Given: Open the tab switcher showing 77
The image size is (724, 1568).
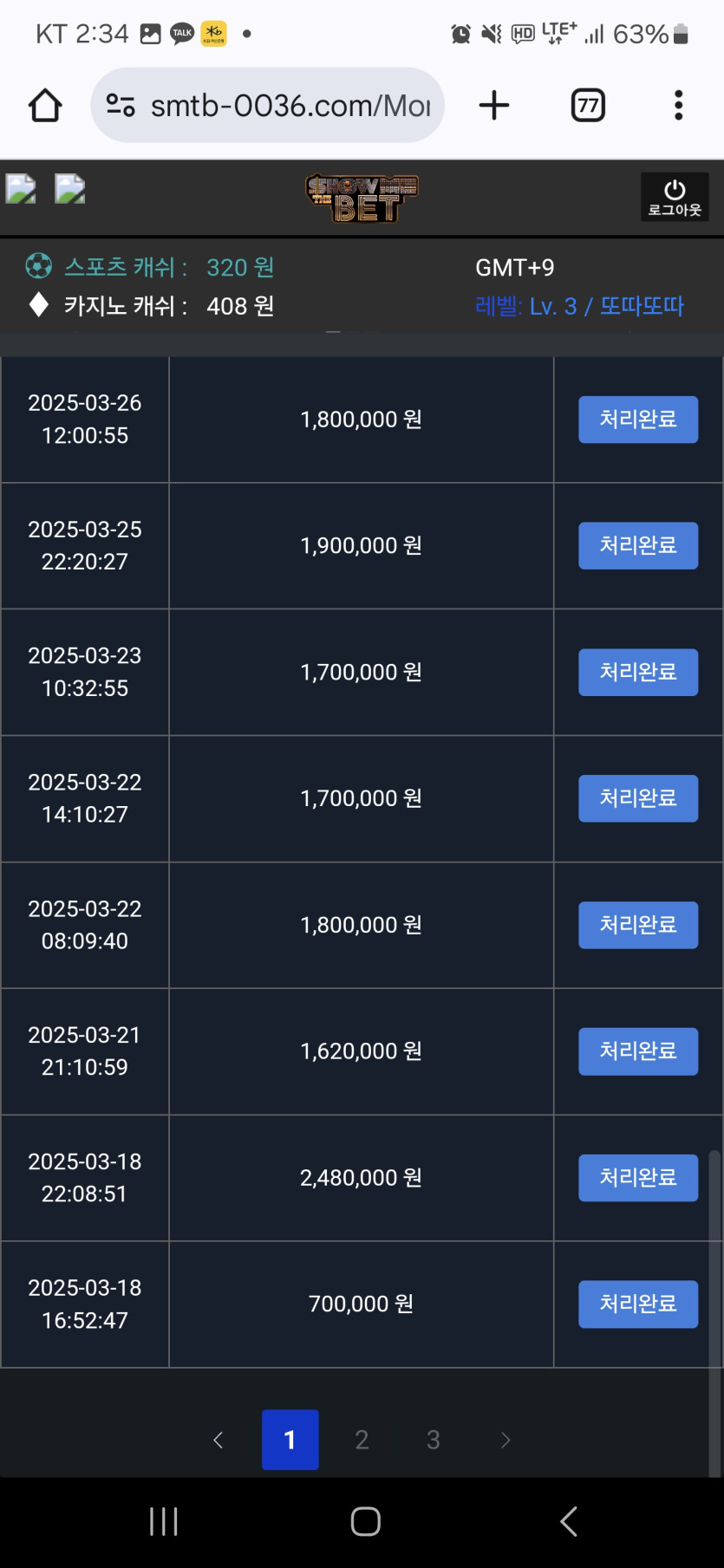Looking at the screenshot, I should click(x=588, y=106).
